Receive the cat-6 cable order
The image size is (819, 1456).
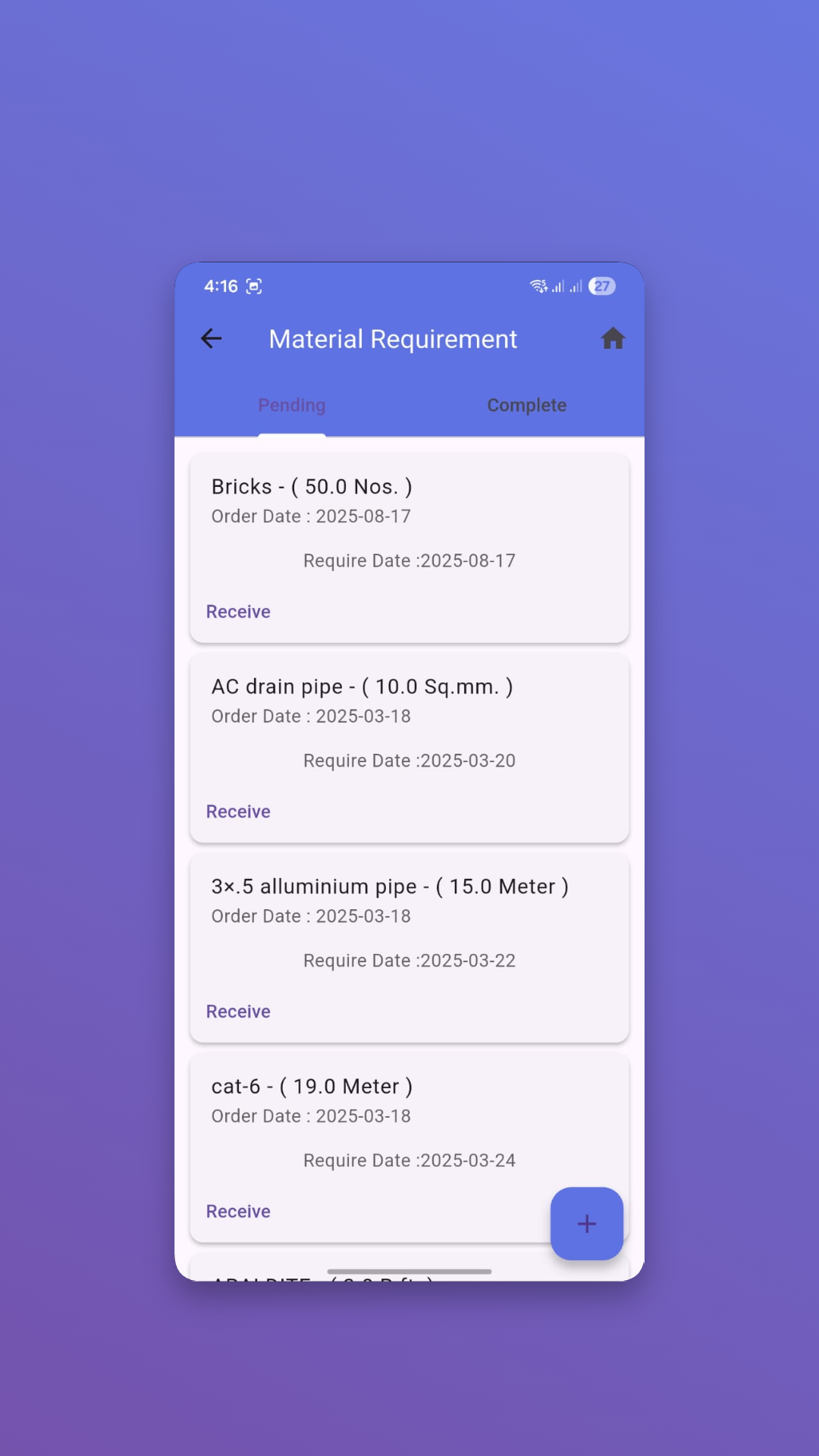click(238, 1212)
